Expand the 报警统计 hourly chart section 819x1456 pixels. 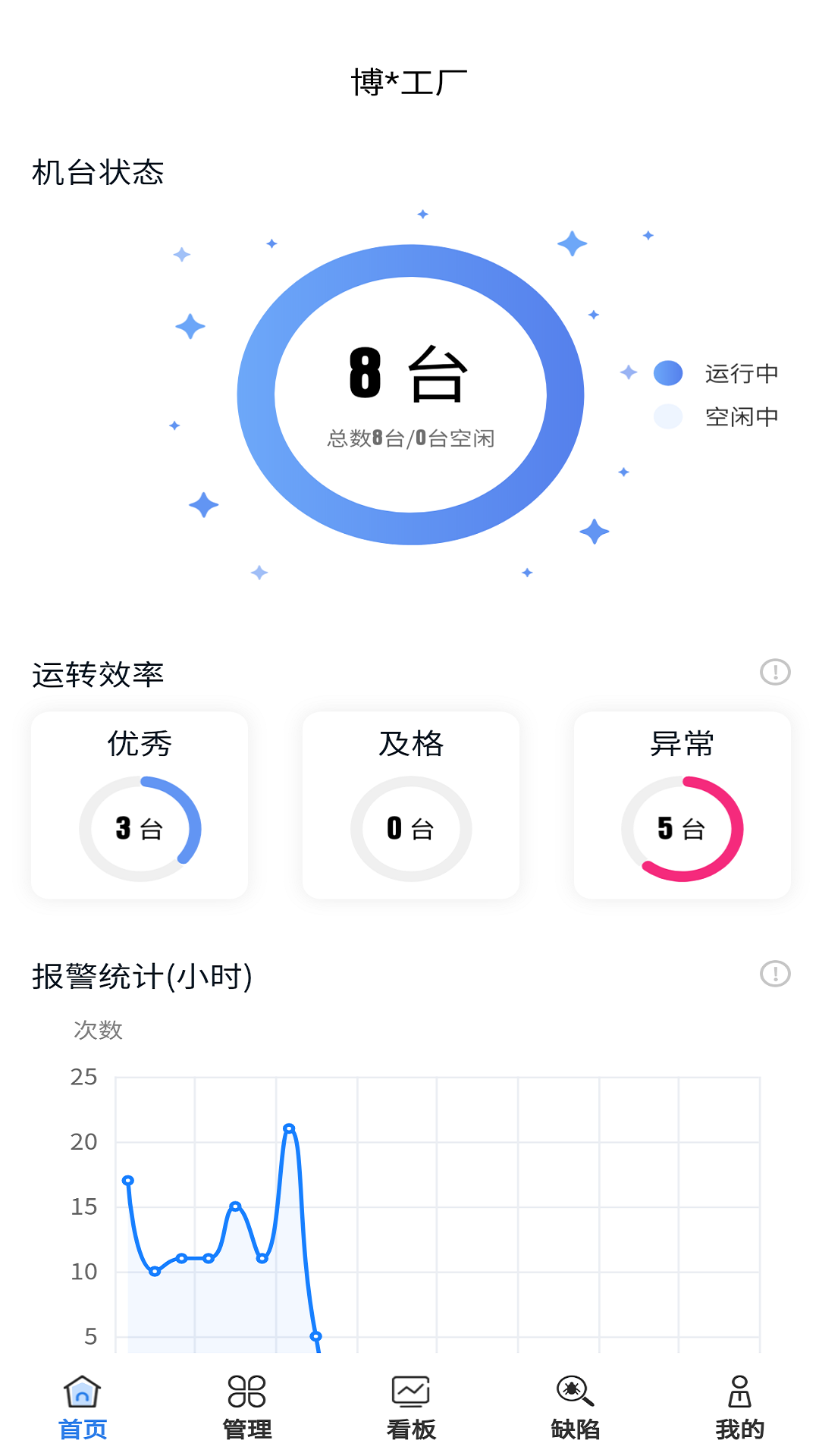141,977
